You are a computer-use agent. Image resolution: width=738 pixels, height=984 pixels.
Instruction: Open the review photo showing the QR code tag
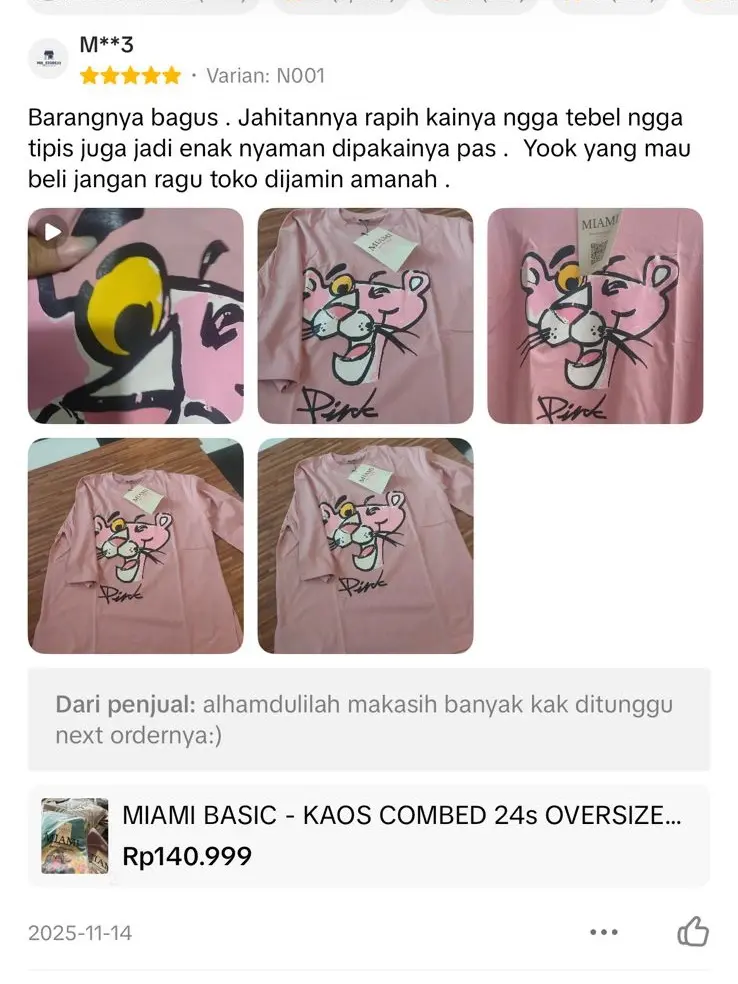coord(595,315)
